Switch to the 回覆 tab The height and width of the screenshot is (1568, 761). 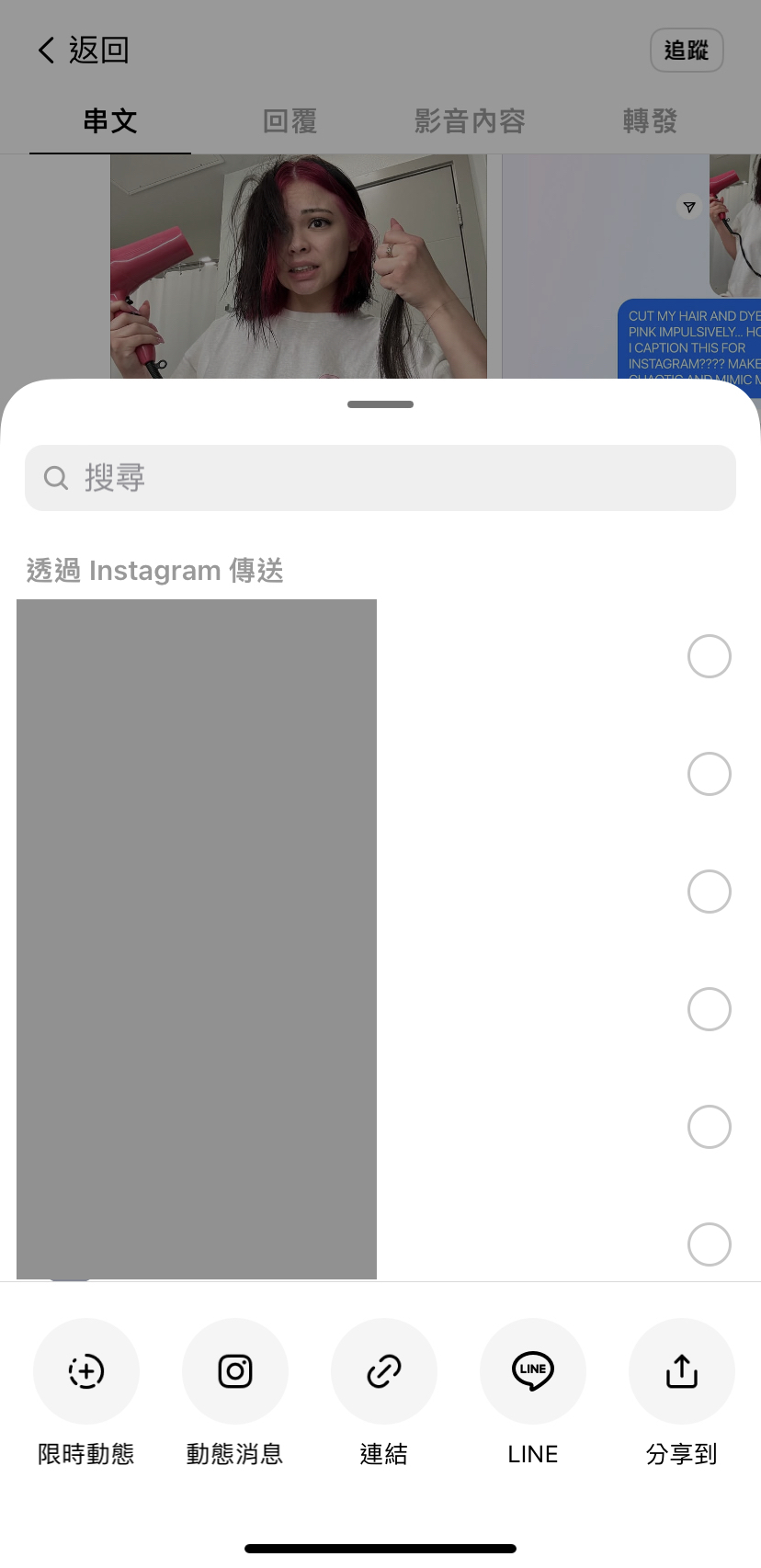click(290, 121)
